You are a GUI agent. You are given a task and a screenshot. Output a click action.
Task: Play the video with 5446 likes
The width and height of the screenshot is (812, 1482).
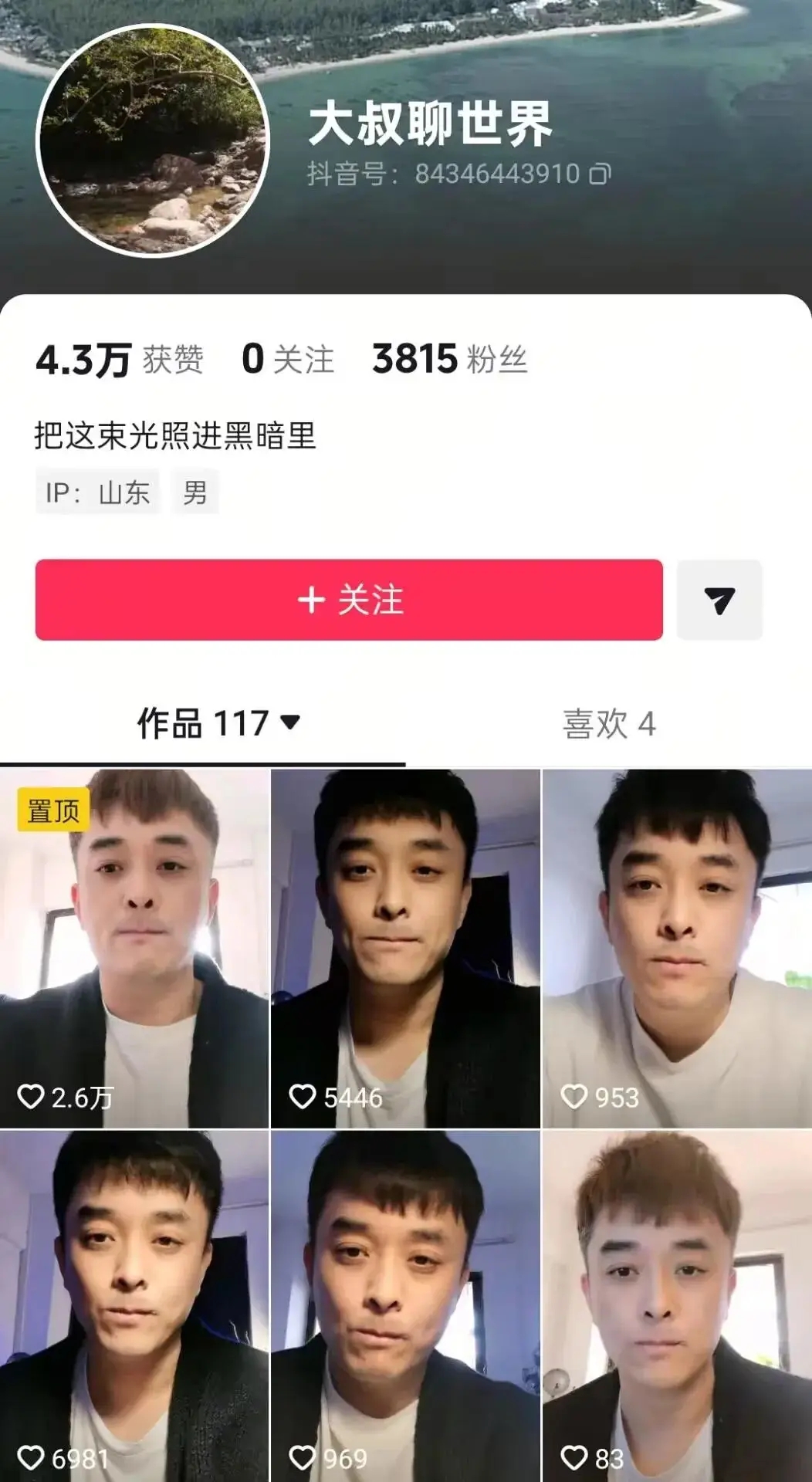(405, 948)
